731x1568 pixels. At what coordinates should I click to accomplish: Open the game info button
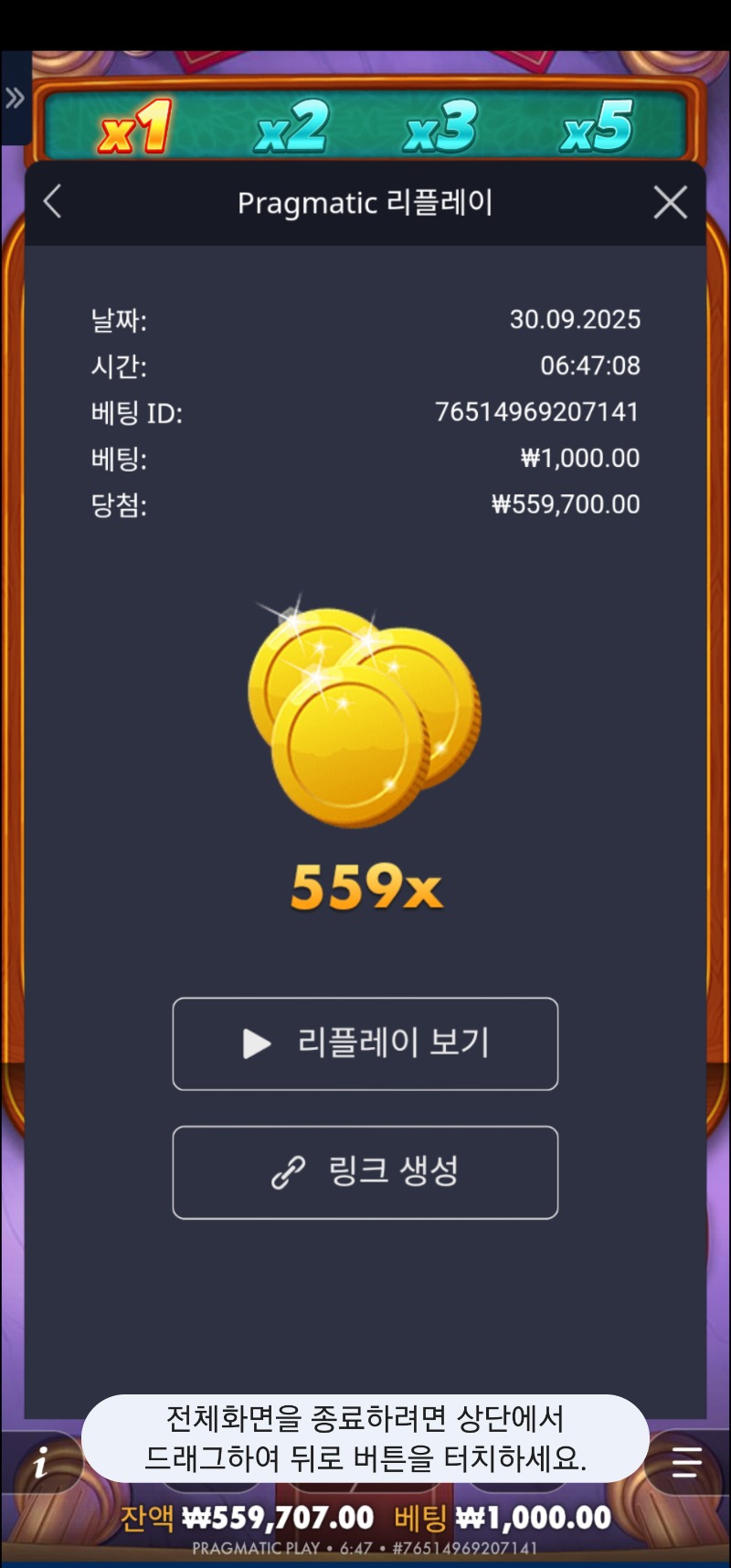(x=40, y=1464)
